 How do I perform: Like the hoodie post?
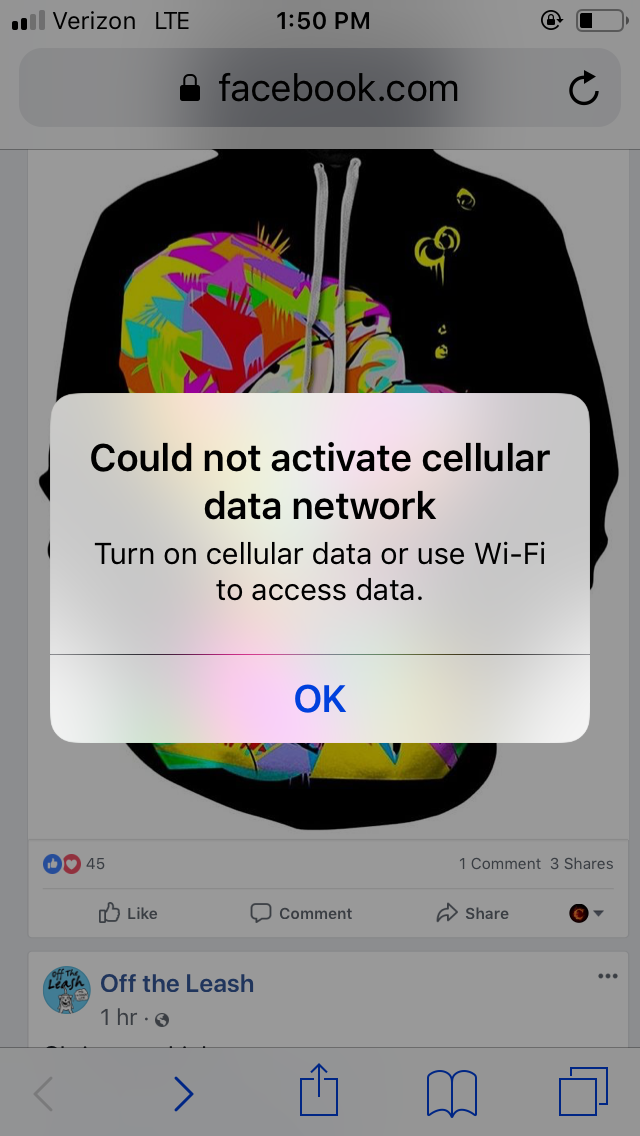point(128,913)
